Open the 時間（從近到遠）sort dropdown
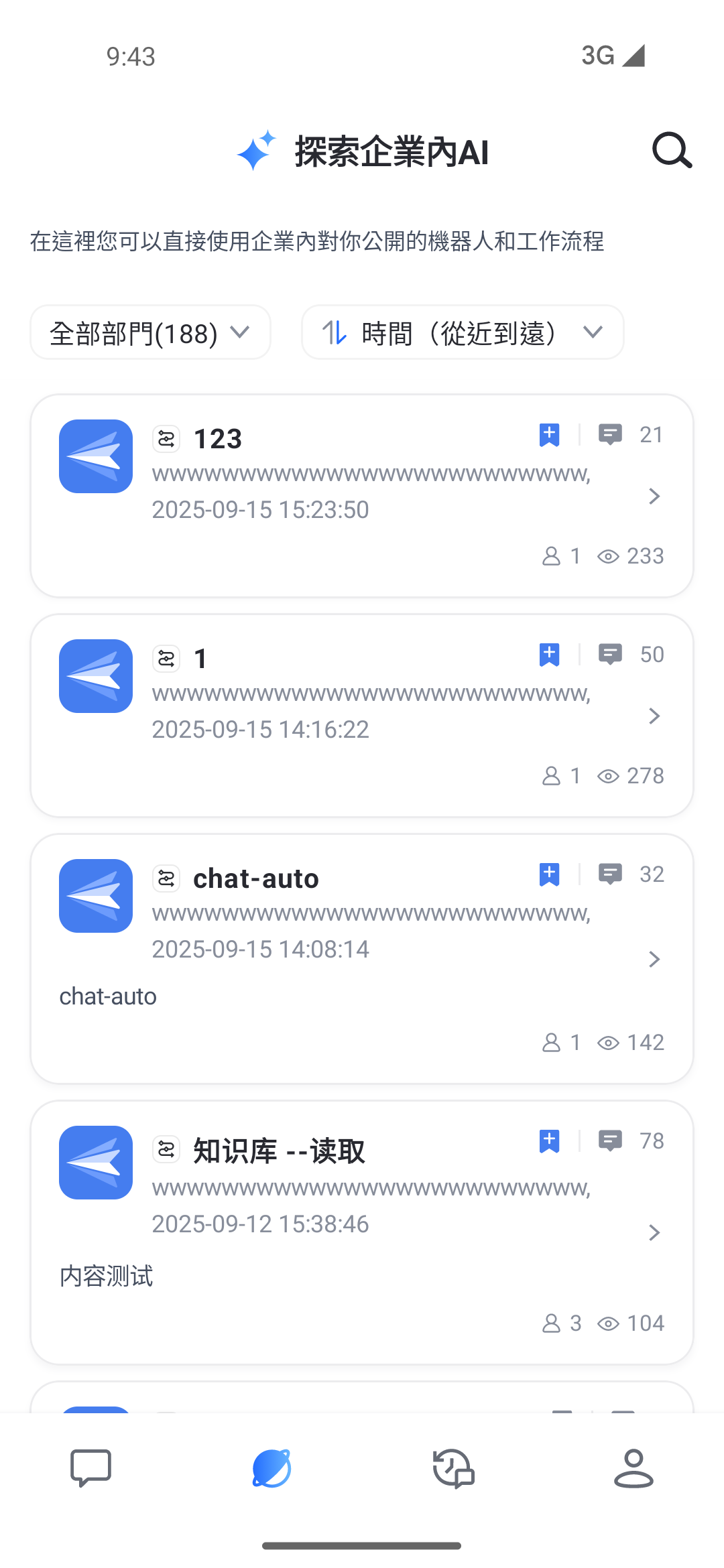724x1568 pixels. (x=463, y=332)
